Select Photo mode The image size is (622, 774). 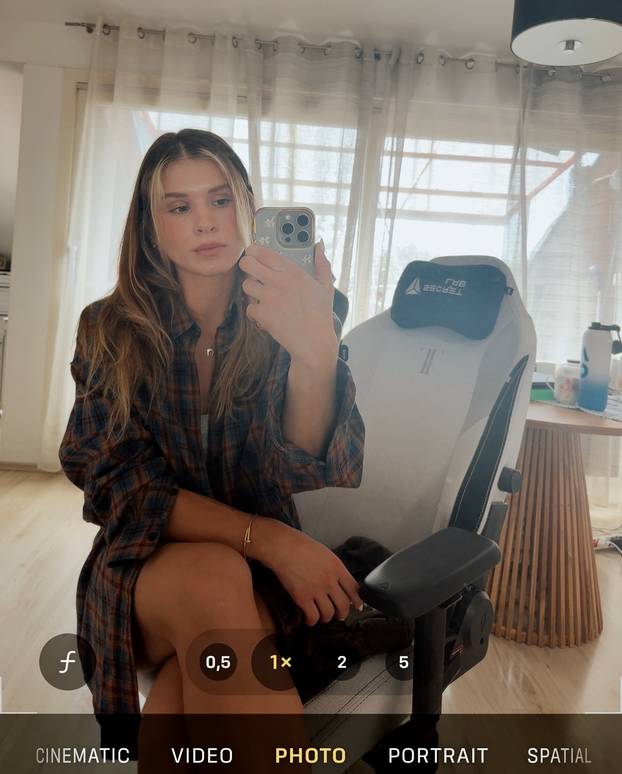[310, 755]
